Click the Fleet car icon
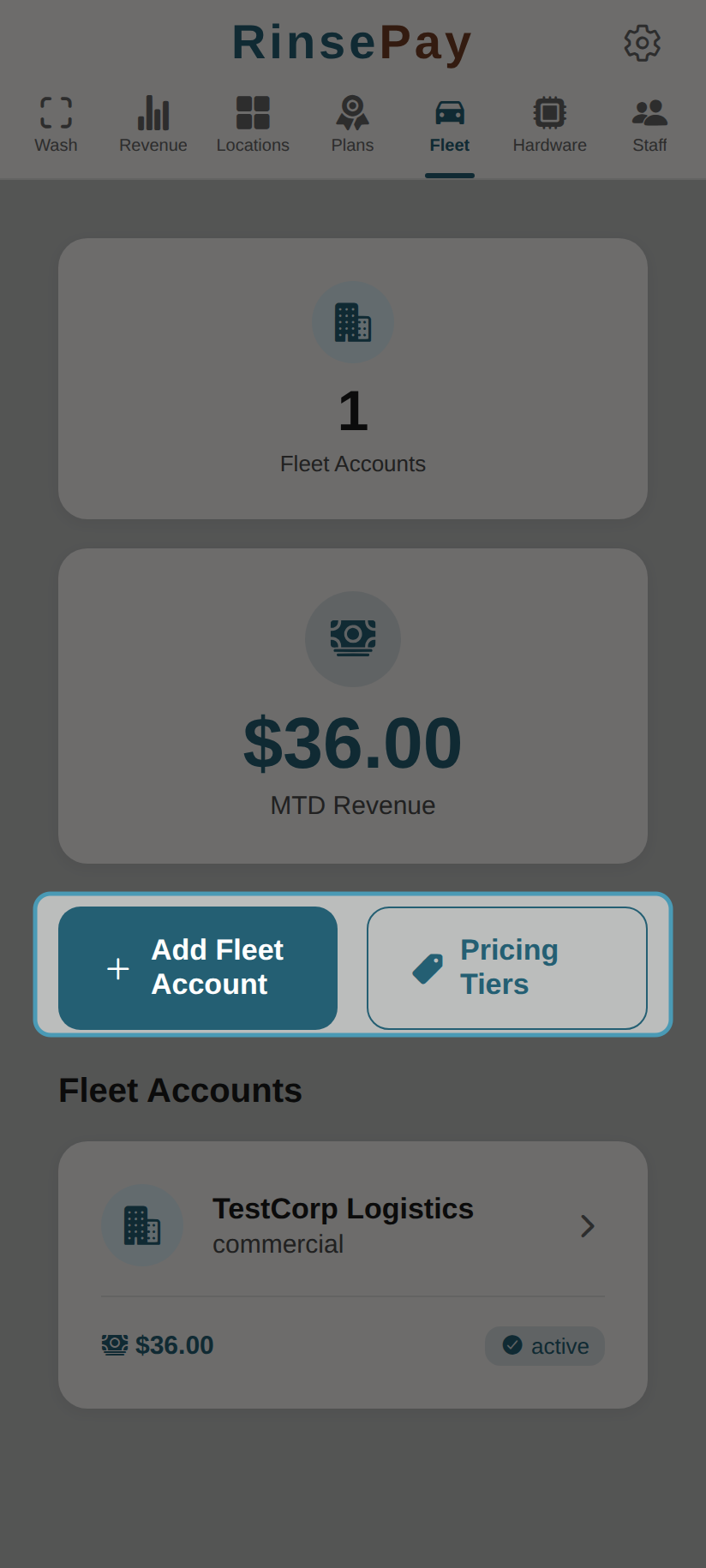706x1568 pixels. 449,110
